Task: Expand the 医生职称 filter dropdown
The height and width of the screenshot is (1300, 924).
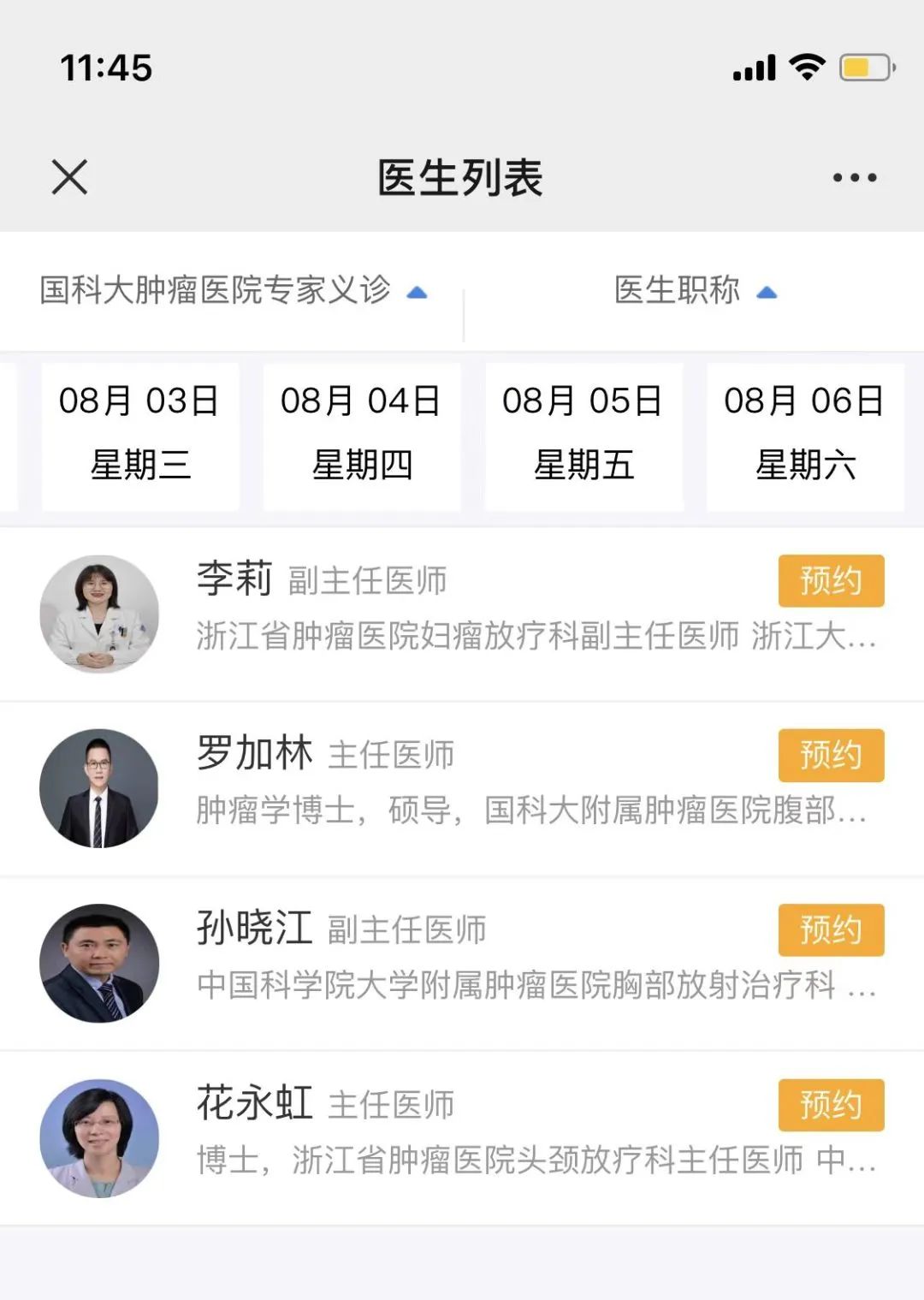Action: click(x=695, y=291)
